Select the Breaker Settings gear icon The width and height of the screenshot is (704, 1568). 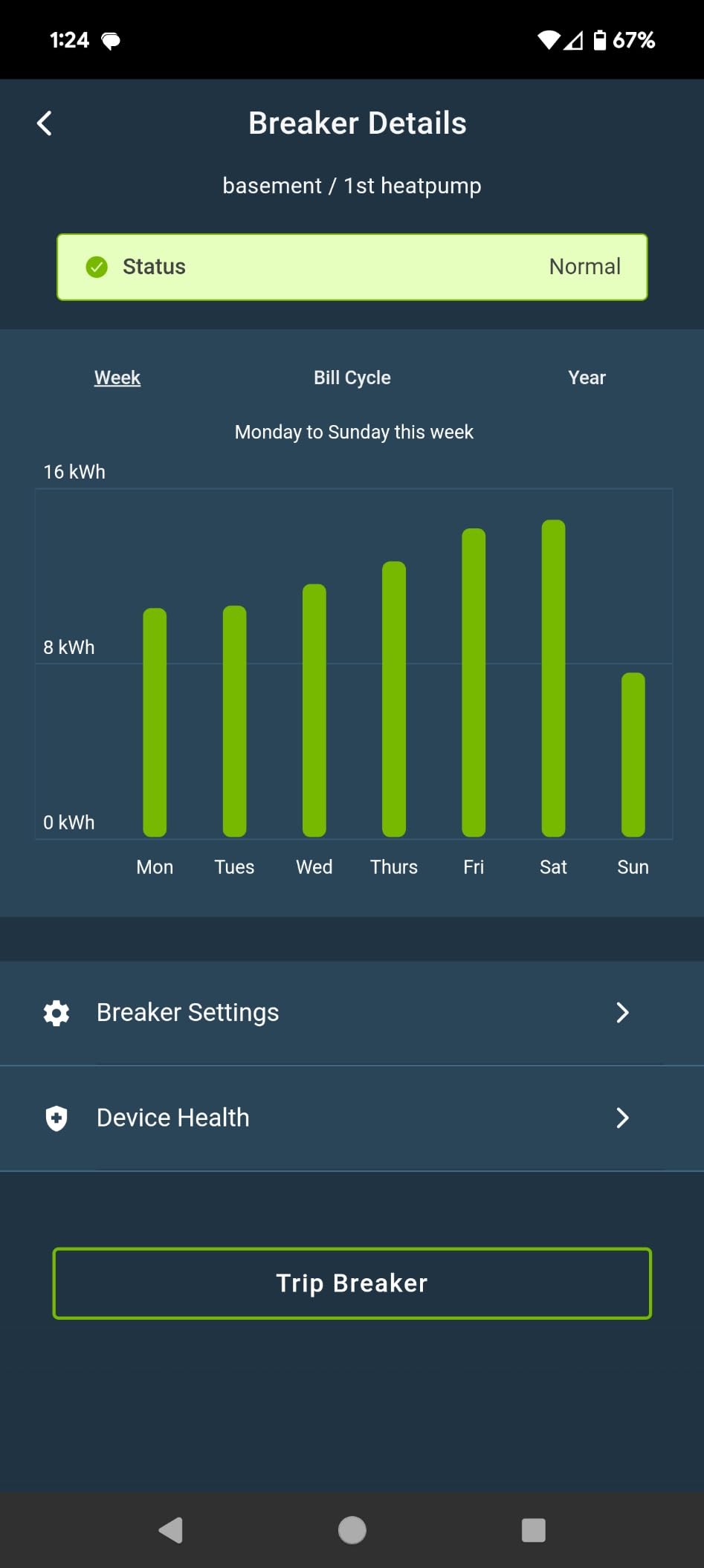tap(56, 1012)
